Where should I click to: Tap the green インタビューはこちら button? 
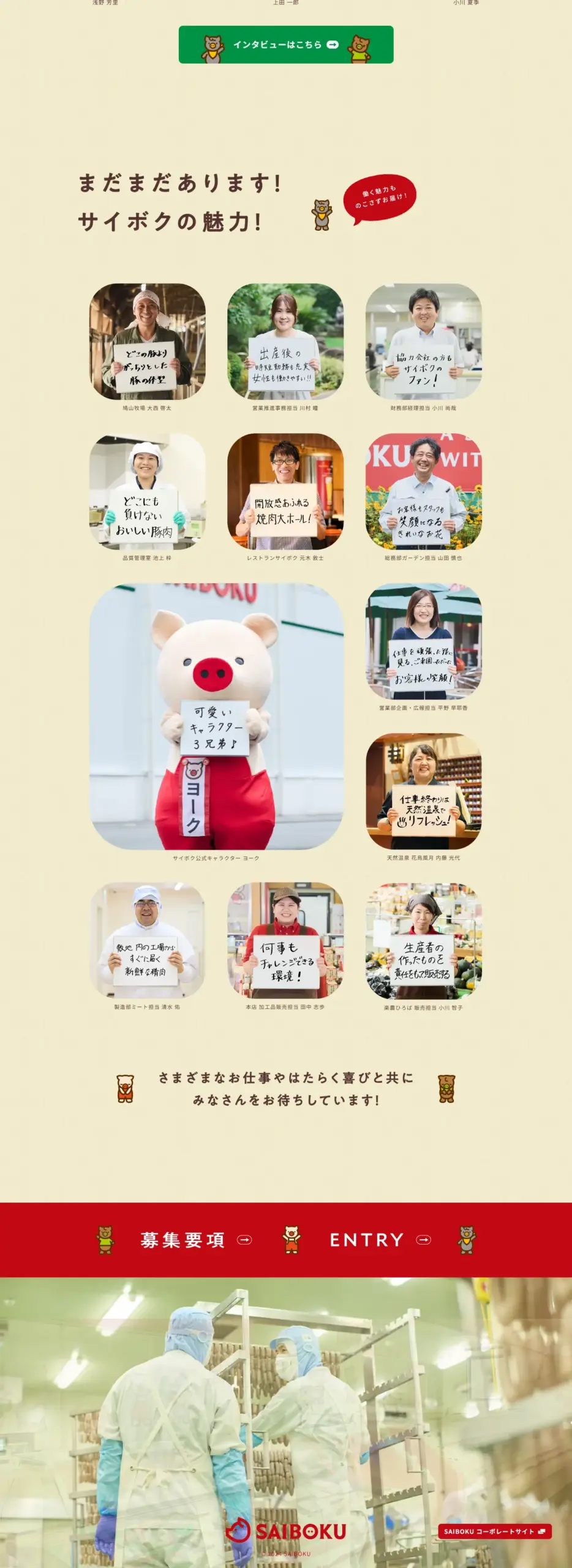tap(285, 45)
